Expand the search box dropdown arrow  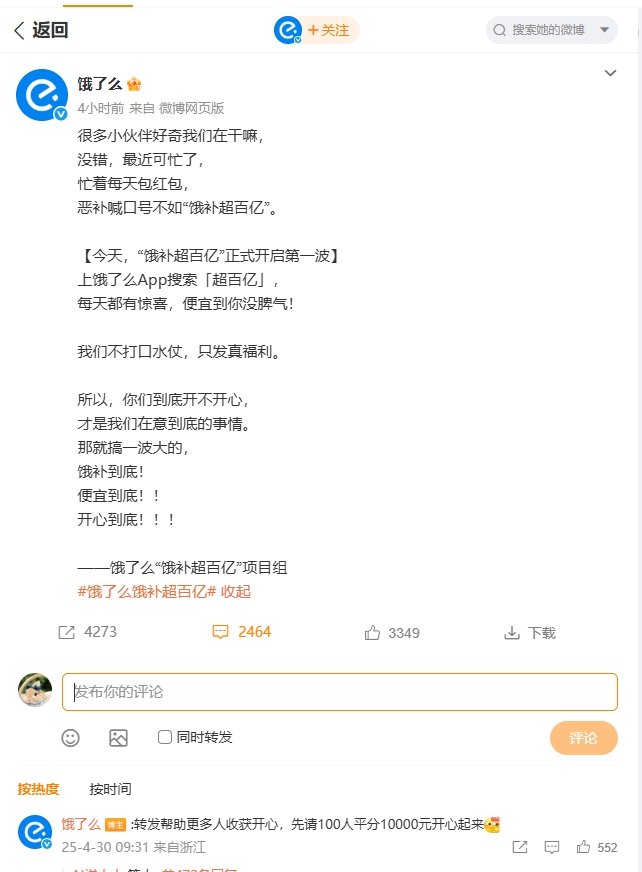(604, 30)
